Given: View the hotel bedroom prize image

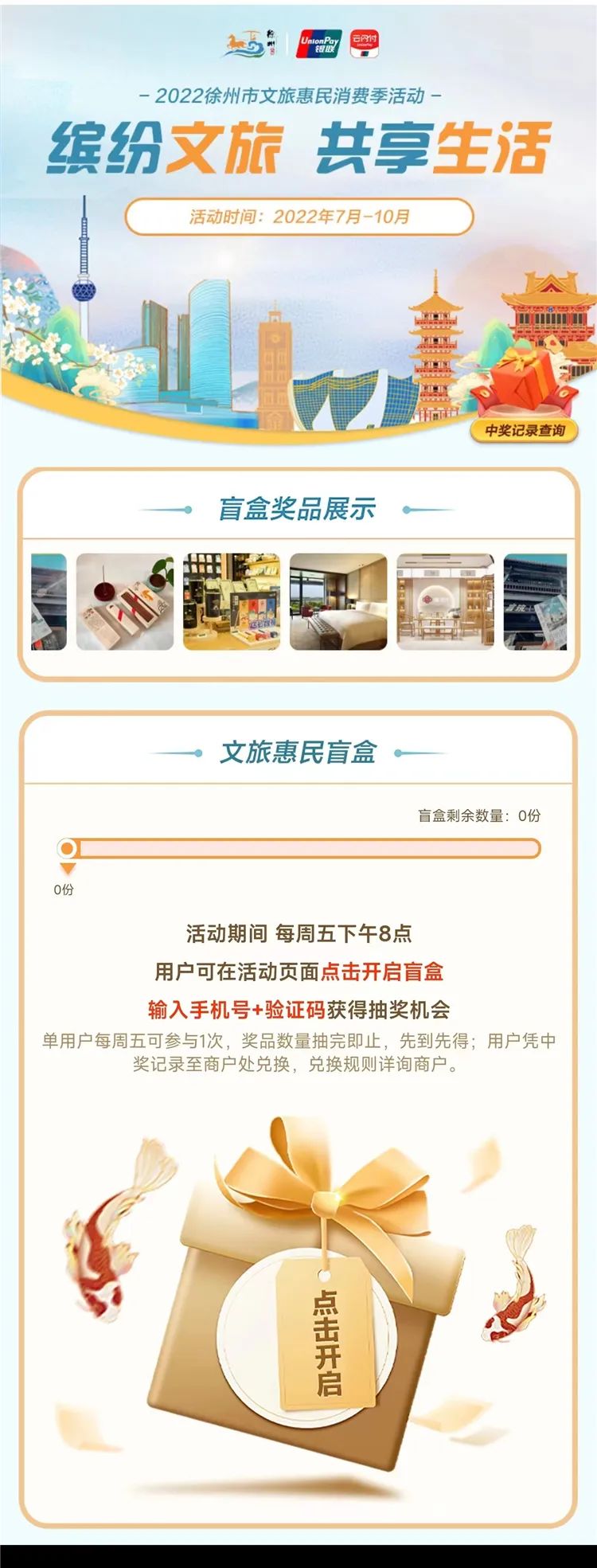Looking at the screenshot, I should tap(338, 602).
